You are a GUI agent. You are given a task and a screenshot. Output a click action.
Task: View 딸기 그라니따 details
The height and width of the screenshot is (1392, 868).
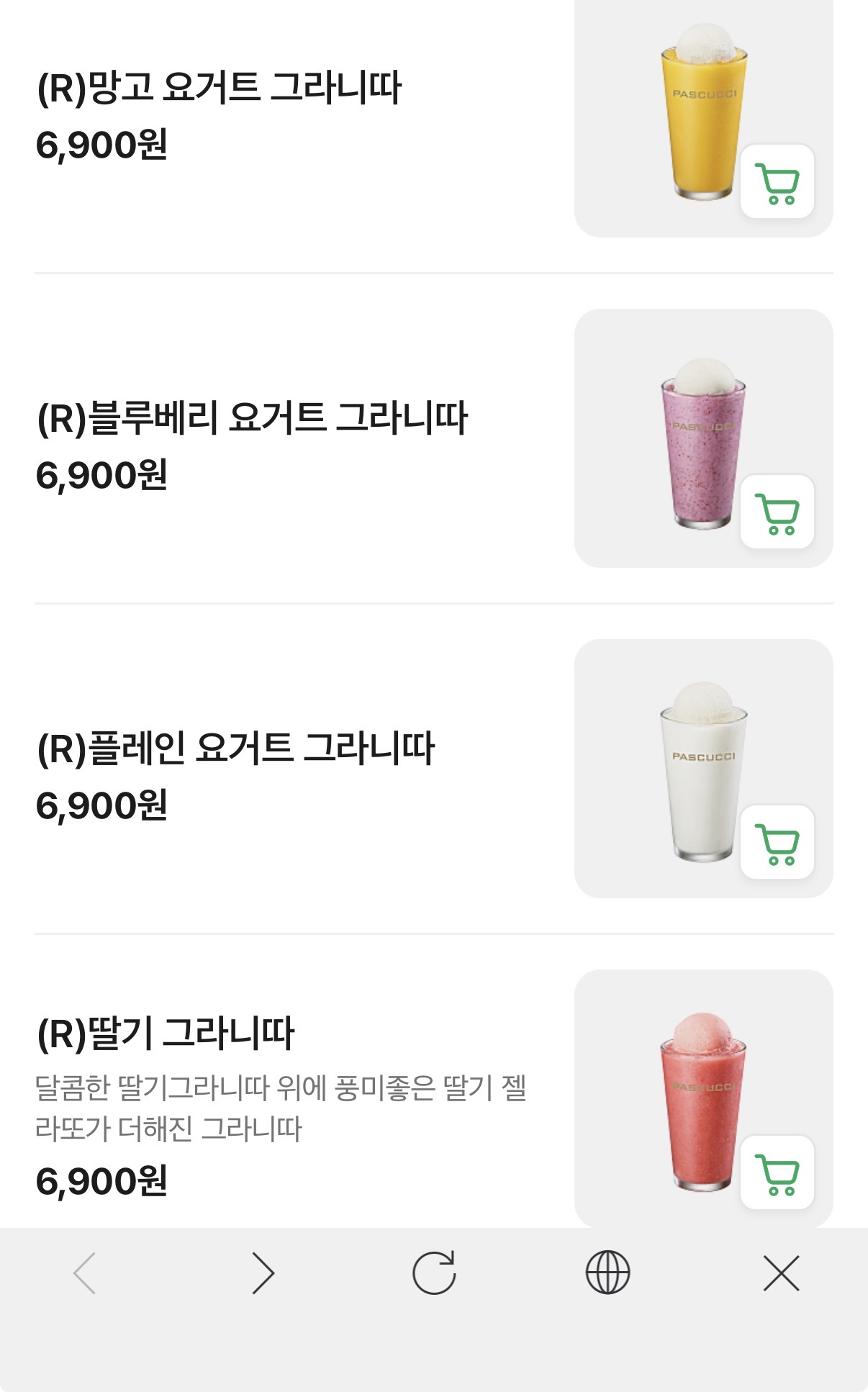click(166, 1034)
